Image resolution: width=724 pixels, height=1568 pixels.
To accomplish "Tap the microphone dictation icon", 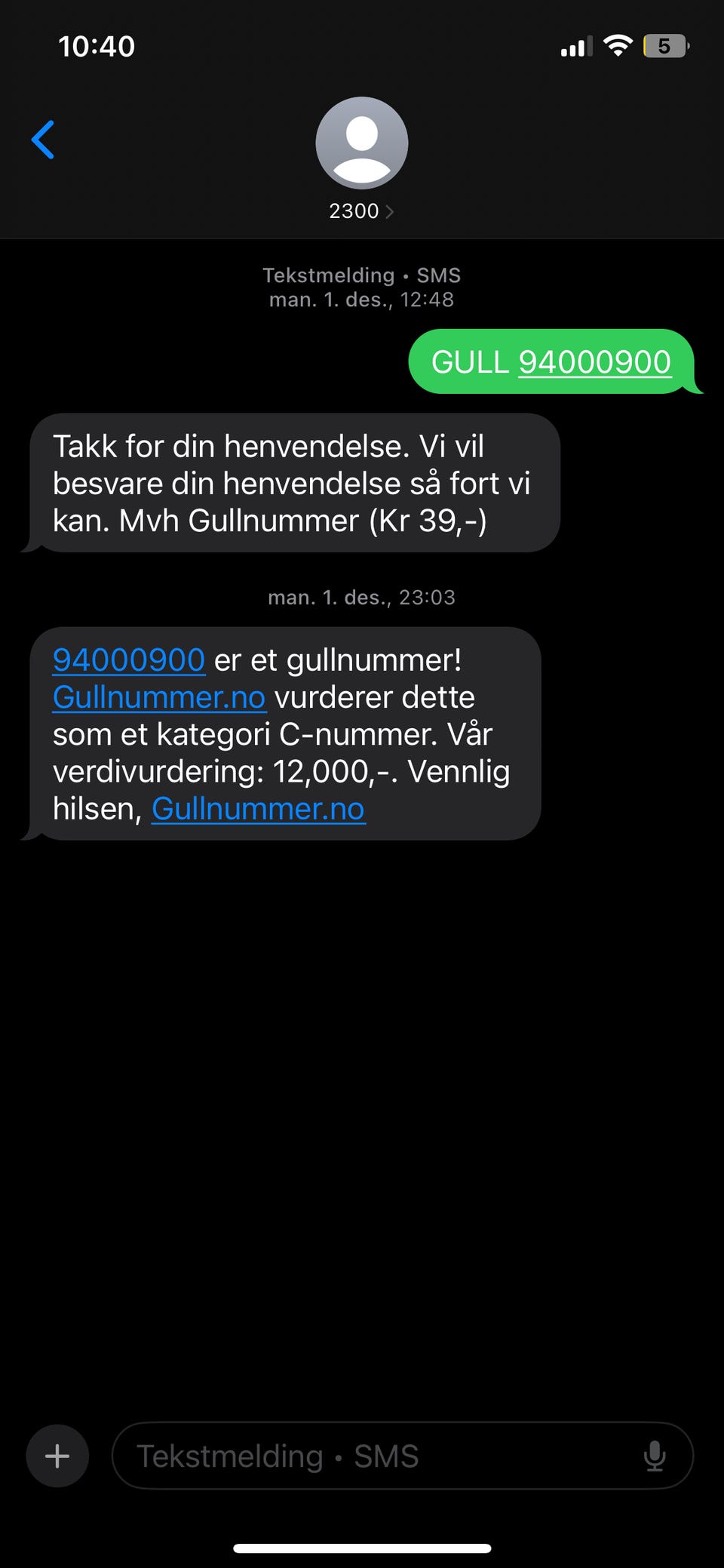I will click(x=655, y=1456).
